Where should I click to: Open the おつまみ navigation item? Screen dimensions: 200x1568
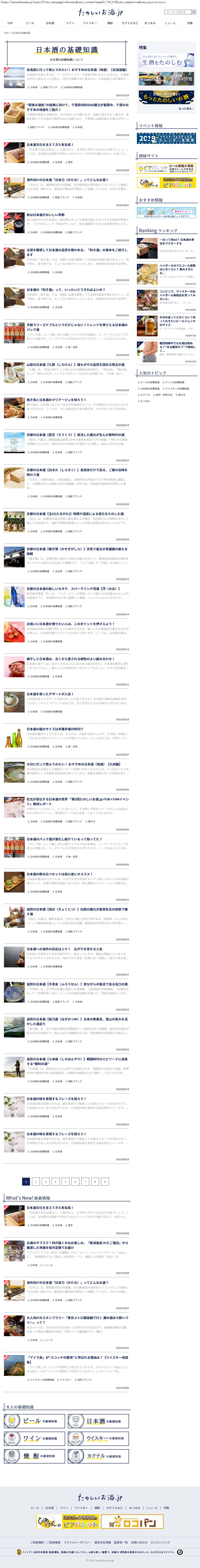(x=150, y=23)
